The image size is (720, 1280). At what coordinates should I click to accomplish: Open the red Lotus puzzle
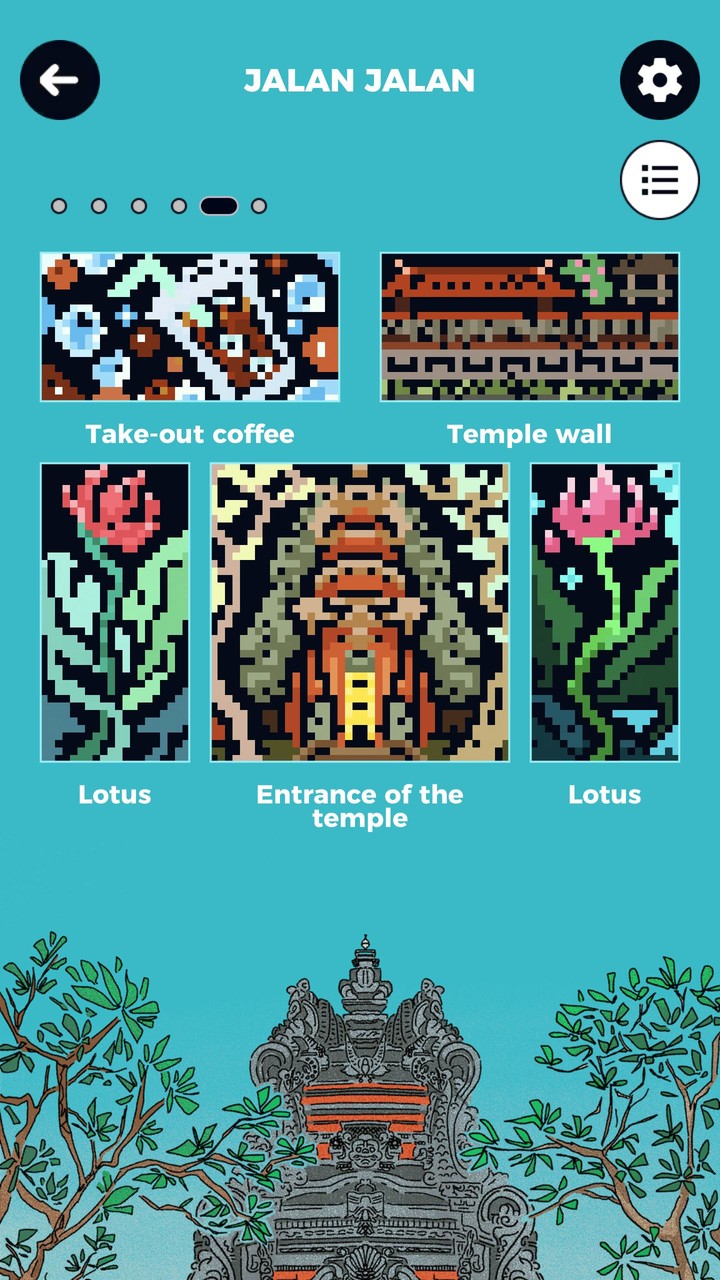(x=115, y=612)
